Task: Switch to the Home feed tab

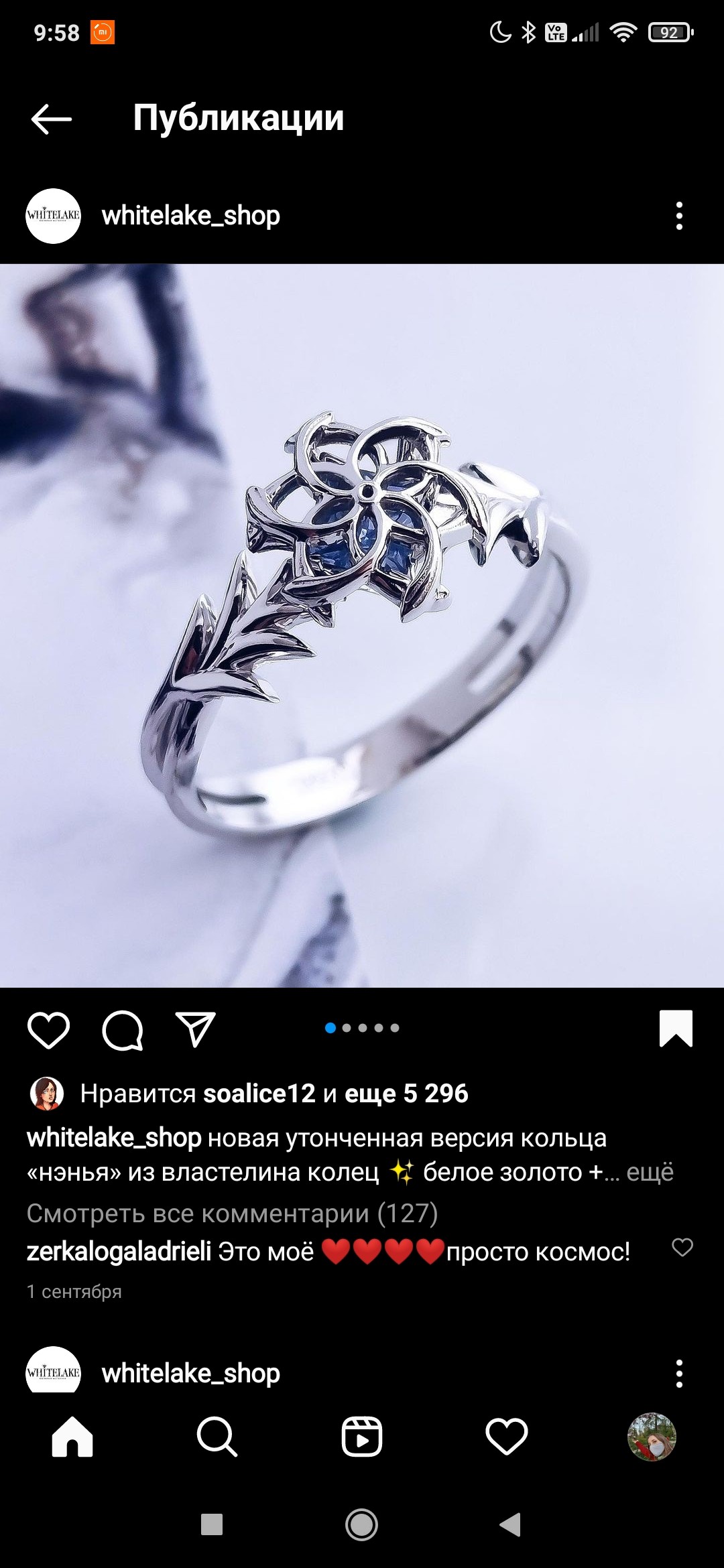Action: pyautogui.click(x=72, y=1437)
